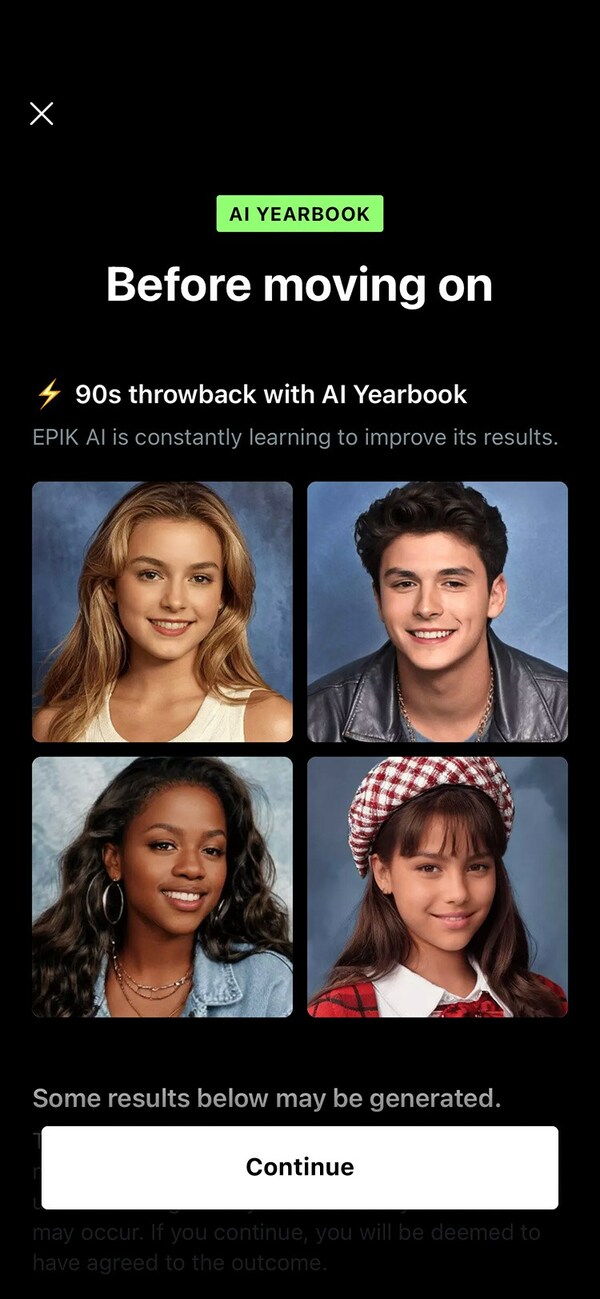This screenshot has width=600, height=1299.
Task: Close the AI Yearbook intro screen
Action: coord(42,114)
